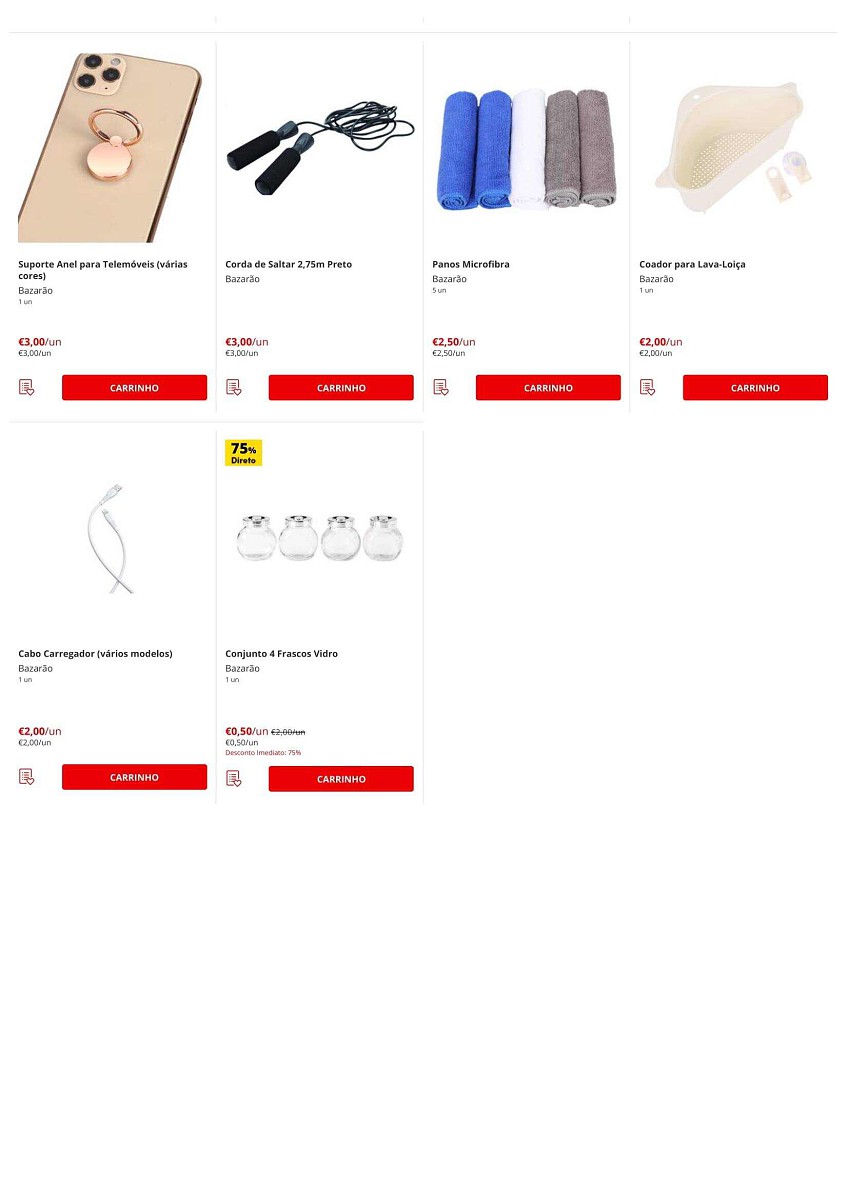Add Corda de Saltar to cart

(x=341, y=388)
